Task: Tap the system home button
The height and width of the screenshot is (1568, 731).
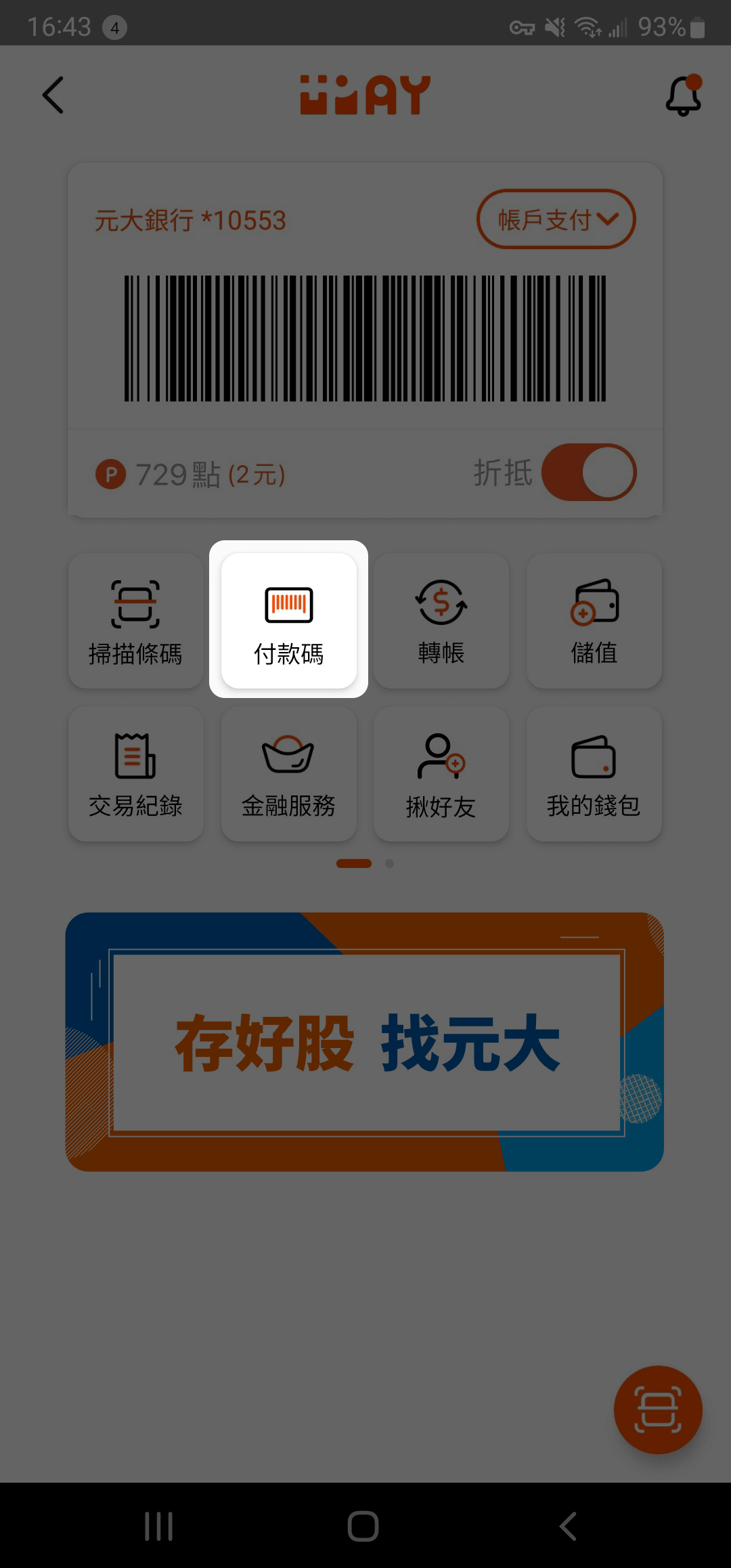Action: tap(363, 1526)
